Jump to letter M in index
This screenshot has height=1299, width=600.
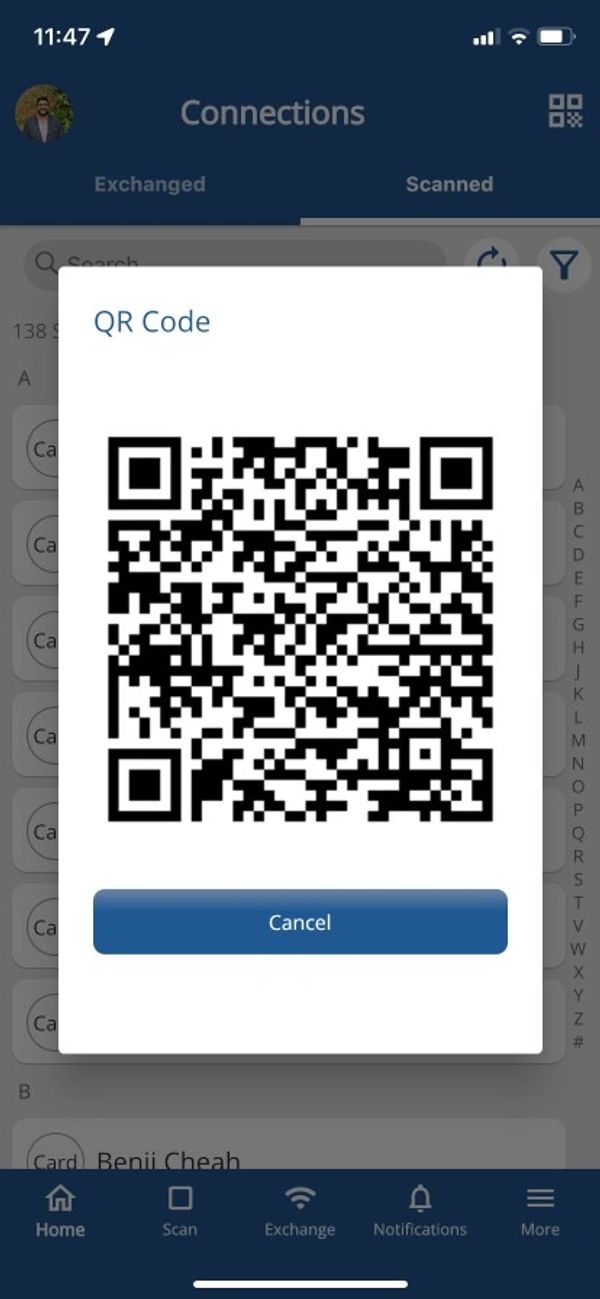pyautogui.click(x=578, y=740)
